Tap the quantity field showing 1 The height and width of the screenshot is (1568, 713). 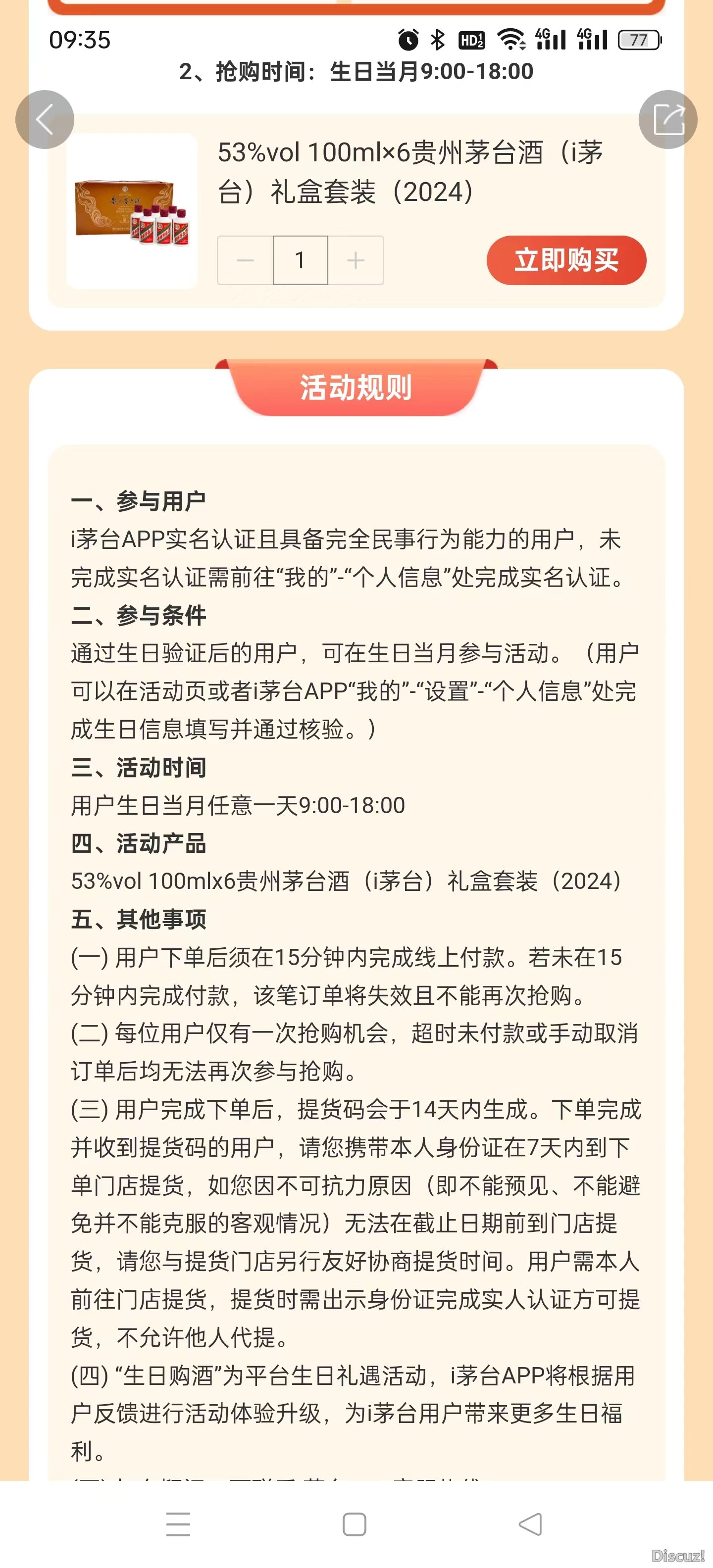point(300,260)
